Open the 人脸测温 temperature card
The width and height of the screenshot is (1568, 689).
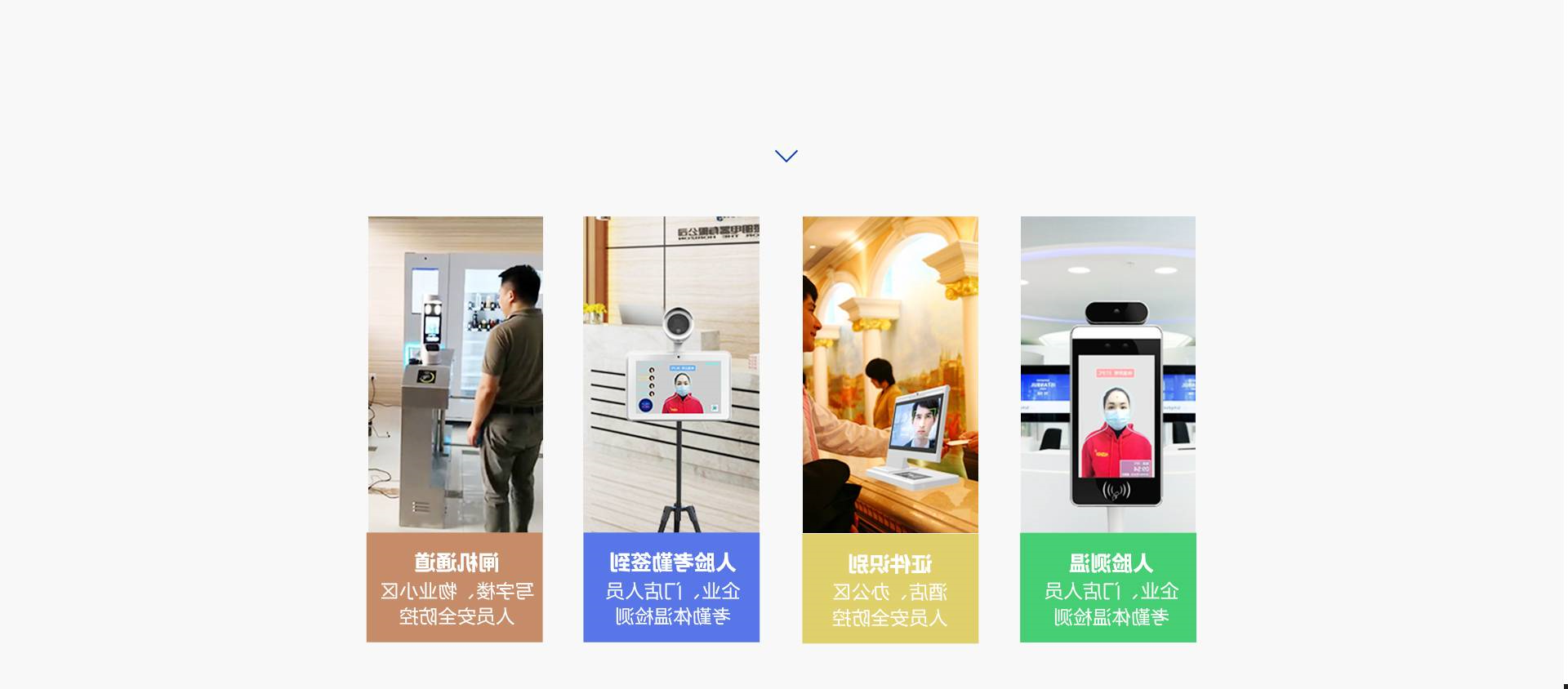click(x=1107, y=429)
